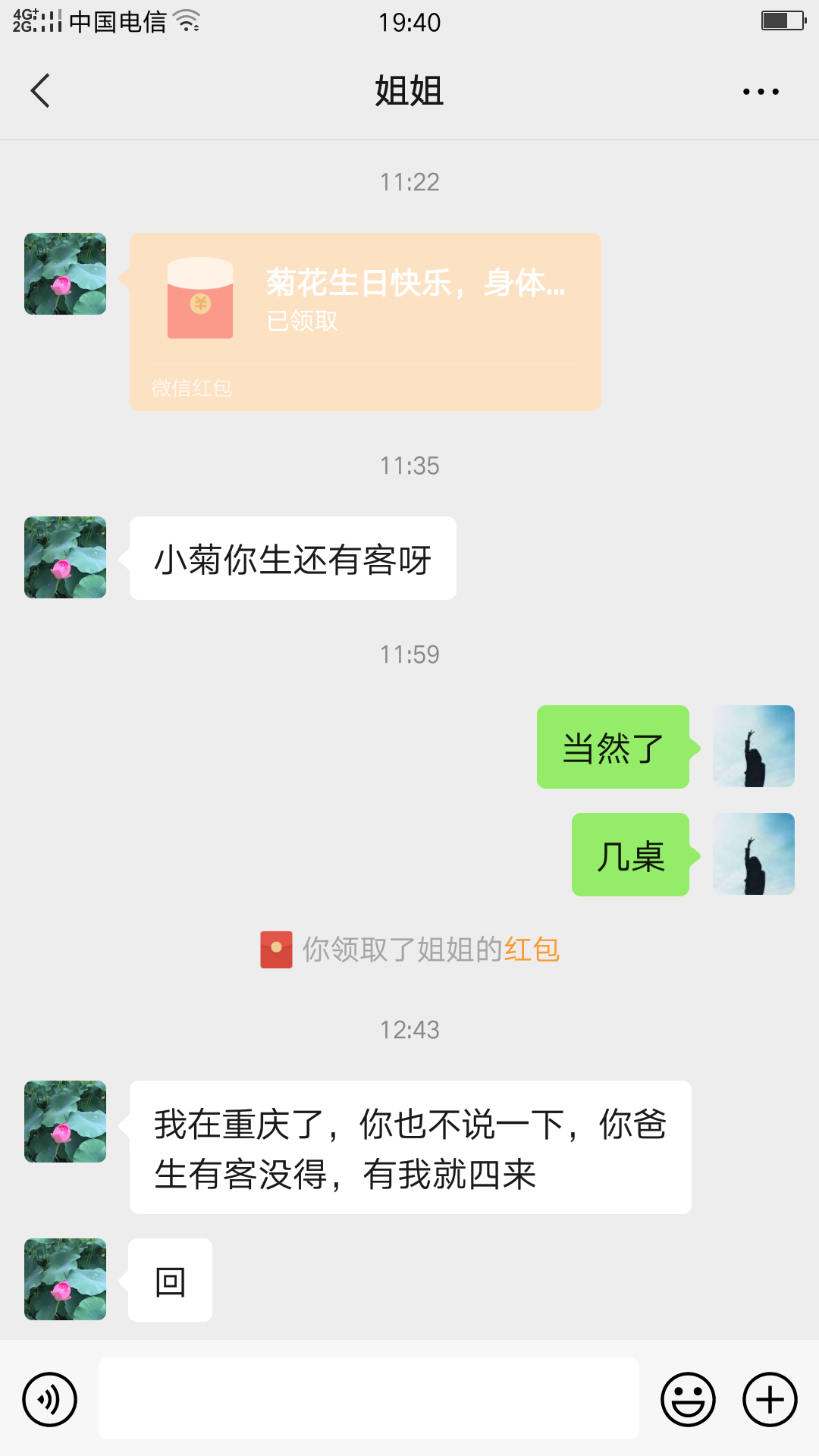
Task: Tap the back arrow to leave the chat
Action: [39, 89]
